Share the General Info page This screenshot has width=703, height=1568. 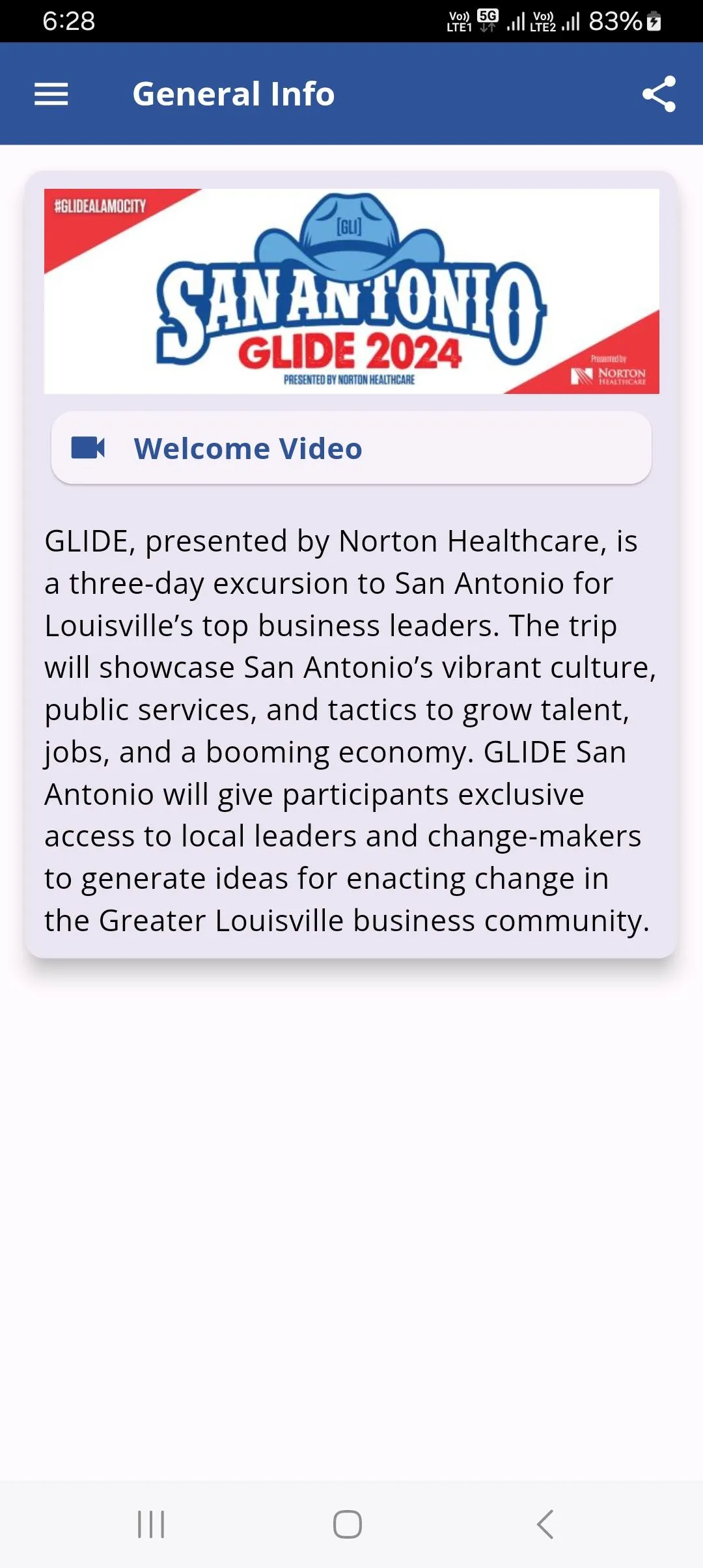[659, 94]
